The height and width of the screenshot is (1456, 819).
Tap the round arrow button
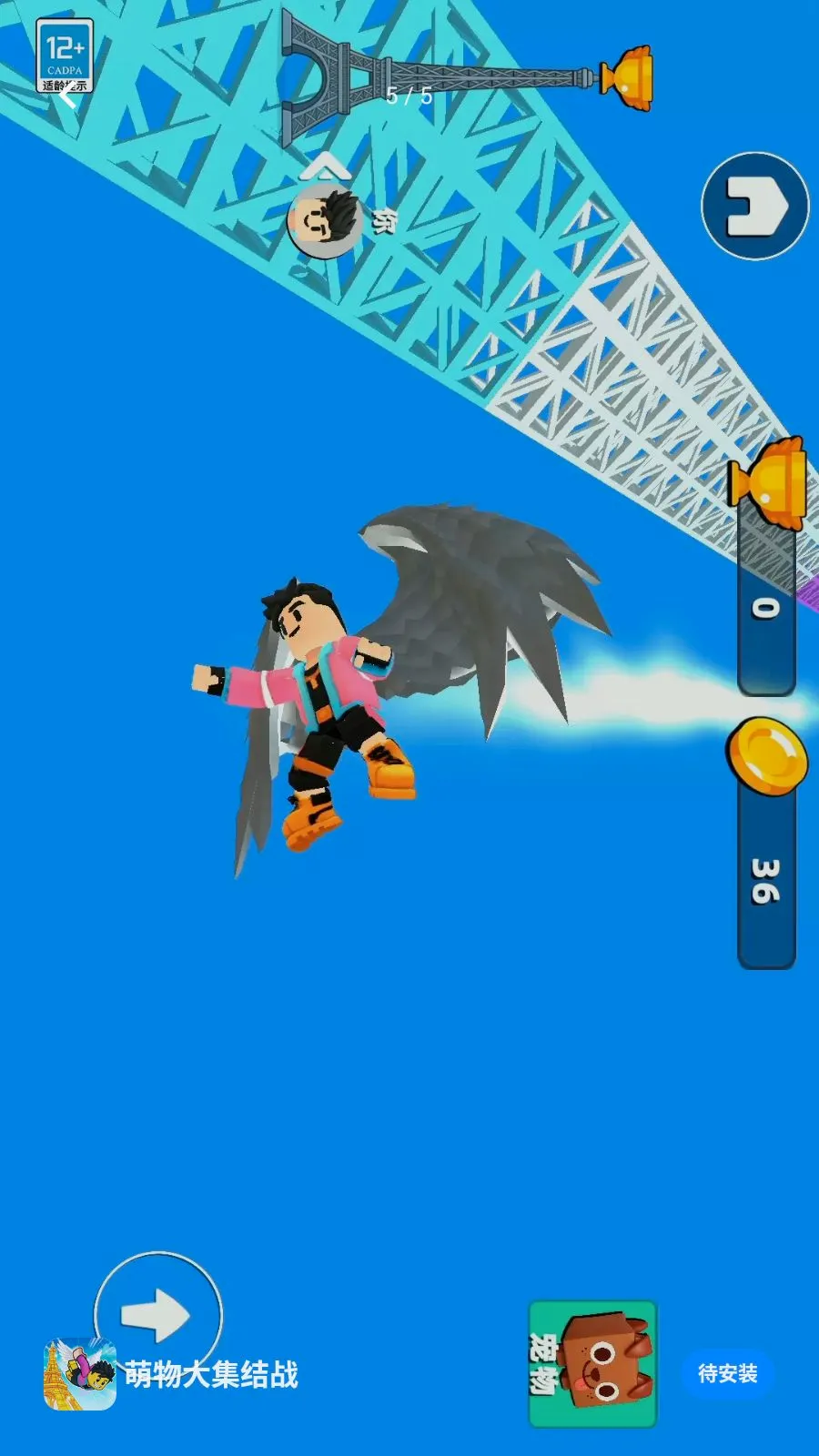click(x=158, y=1316)
